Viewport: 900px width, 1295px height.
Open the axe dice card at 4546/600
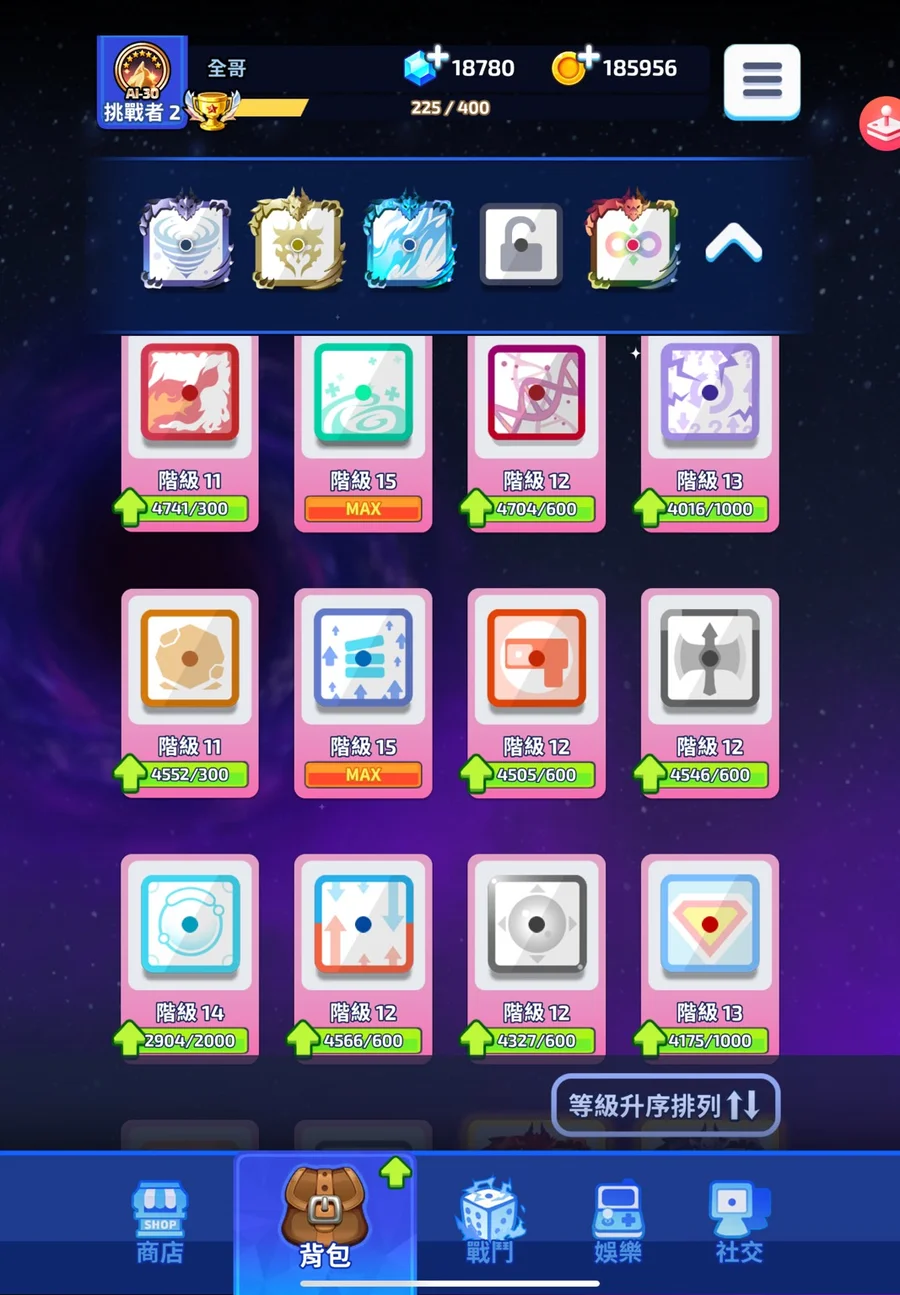[x=709, y=690]
